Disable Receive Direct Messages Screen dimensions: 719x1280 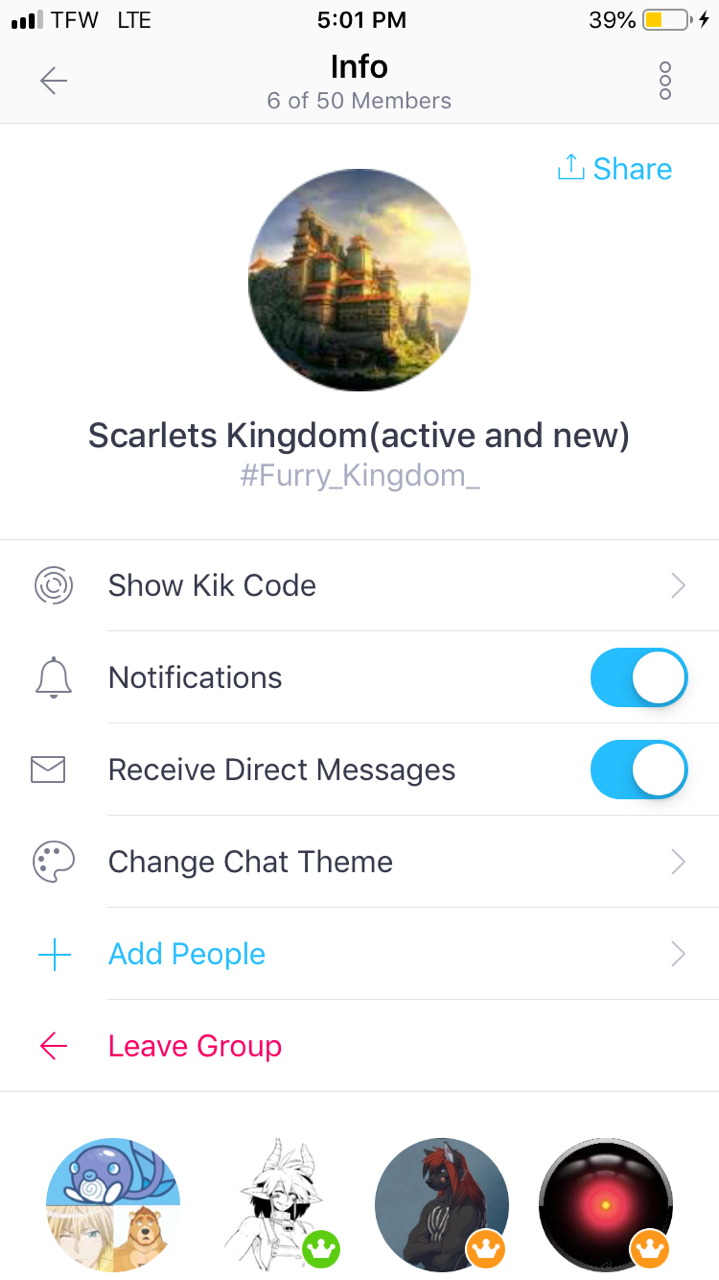(x=638, y=770)
